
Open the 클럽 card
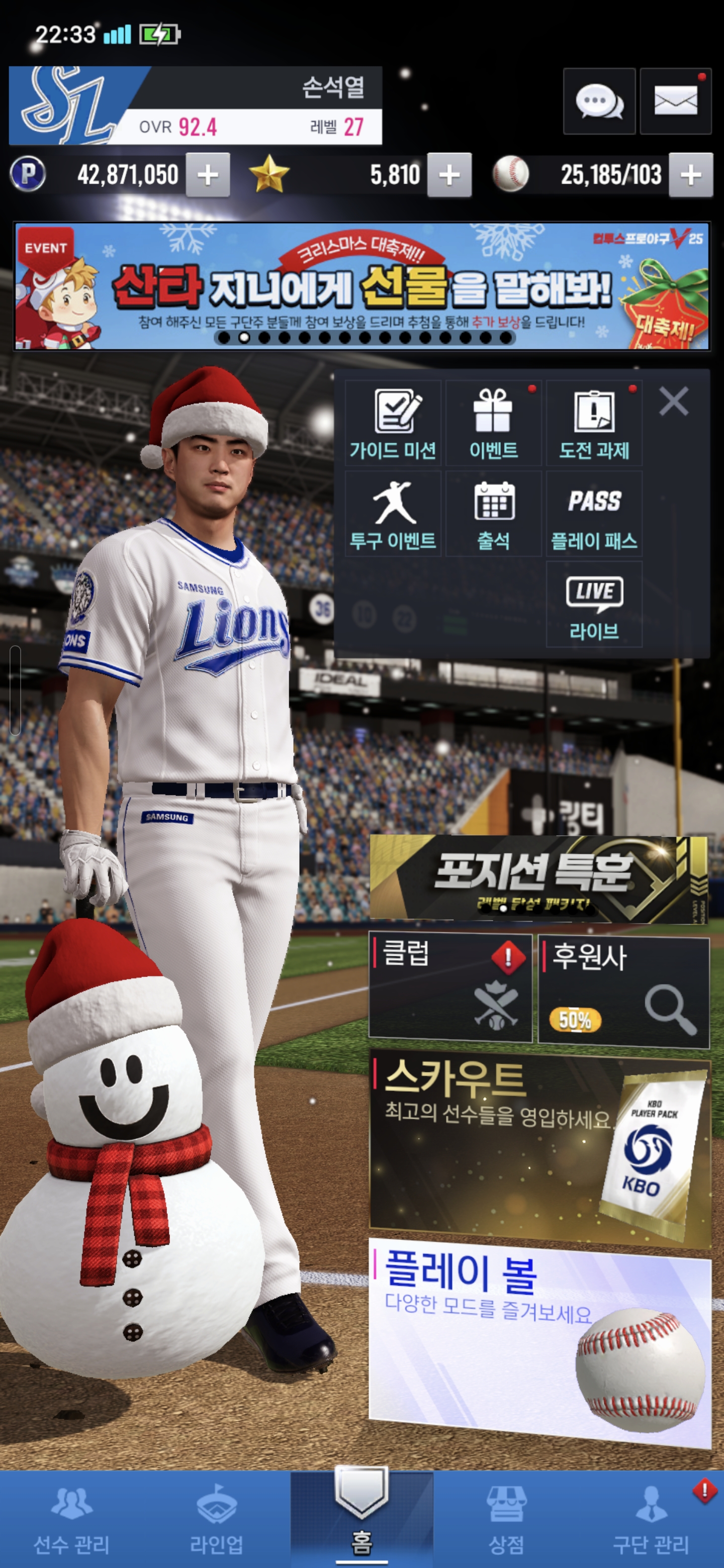450,989
